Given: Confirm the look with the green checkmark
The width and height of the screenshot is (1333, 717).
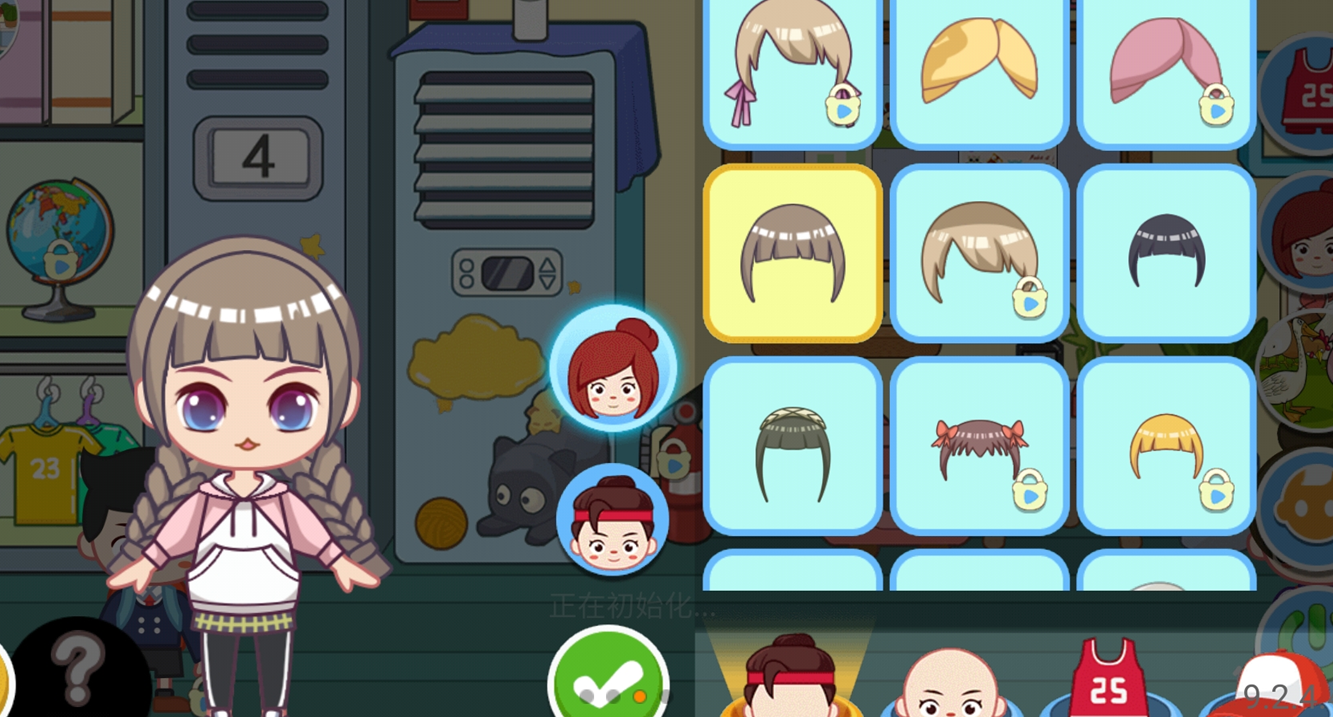Looking at the screenshot, I should tap(608, 676).
